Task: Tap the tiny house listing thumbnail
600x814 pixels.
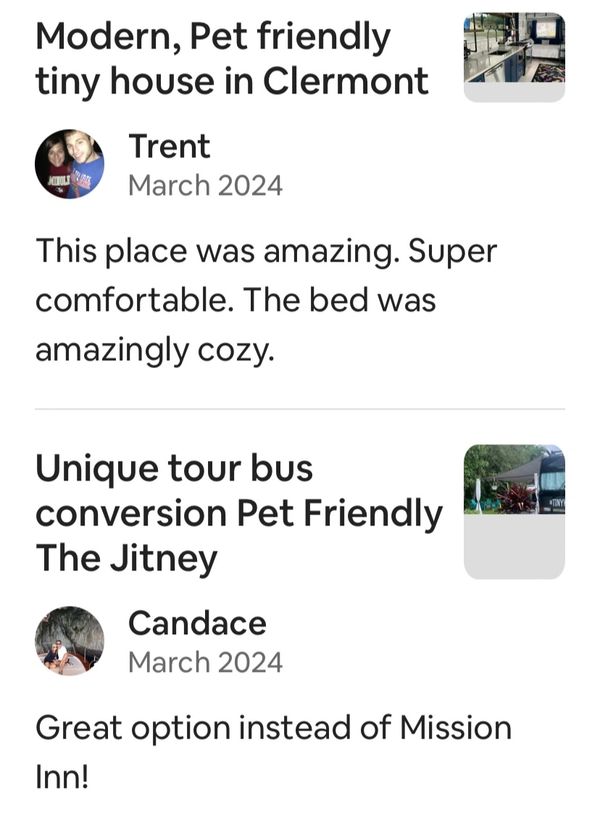Action: (514, 56)
